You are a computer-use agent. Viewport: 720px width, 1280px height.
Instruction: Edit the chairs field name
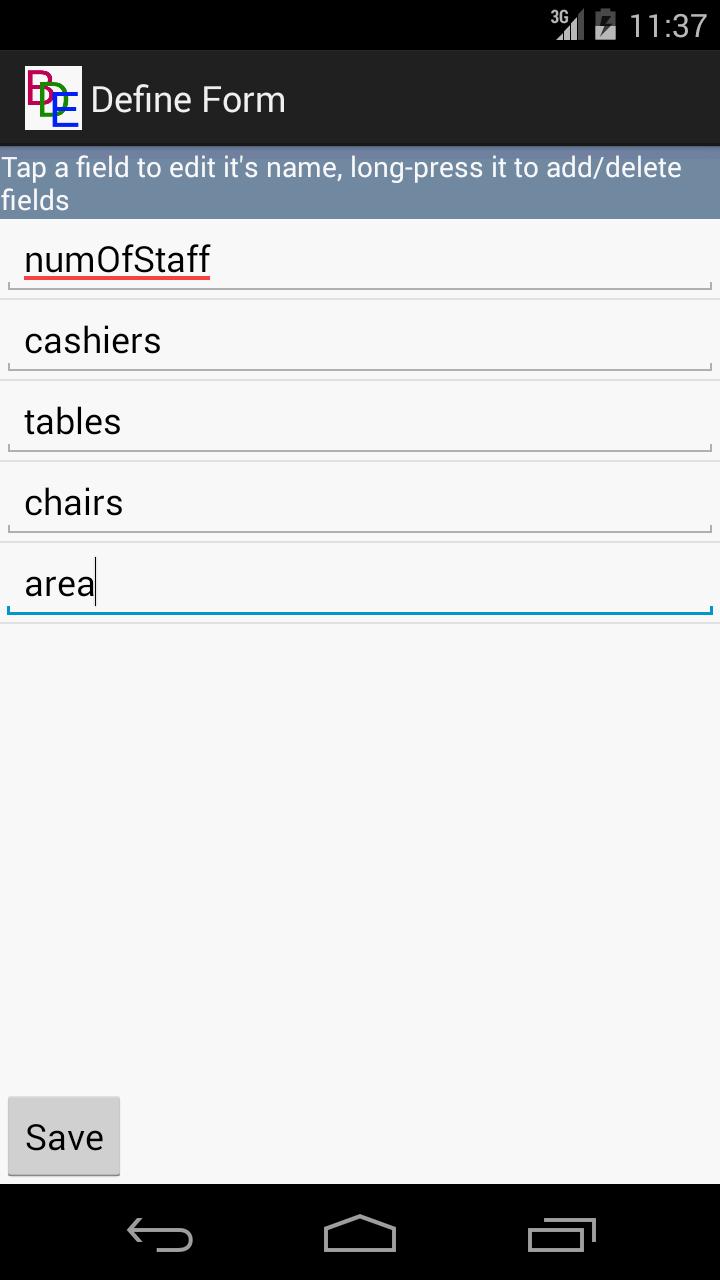(360, 503)
